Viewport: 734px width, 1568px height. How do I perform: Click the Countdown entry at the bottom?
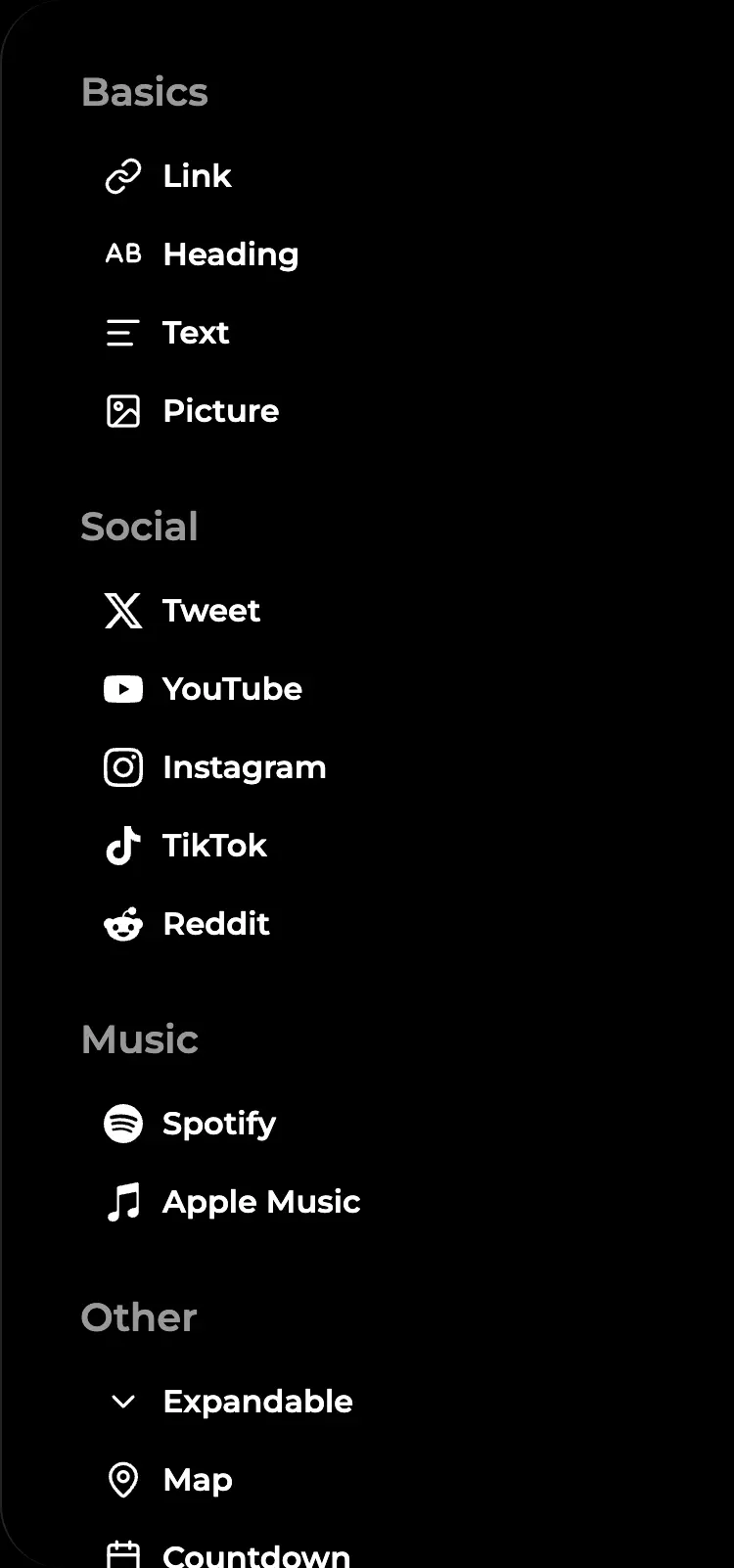[255, 1554]
